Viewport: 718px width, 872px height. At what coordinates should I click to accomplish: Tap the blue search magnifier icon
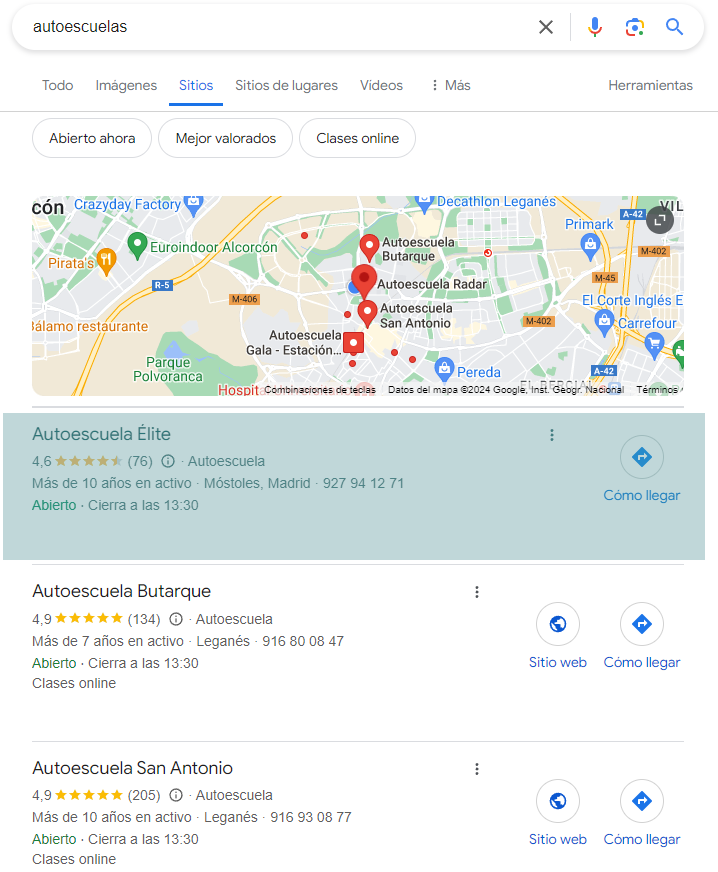675,27
